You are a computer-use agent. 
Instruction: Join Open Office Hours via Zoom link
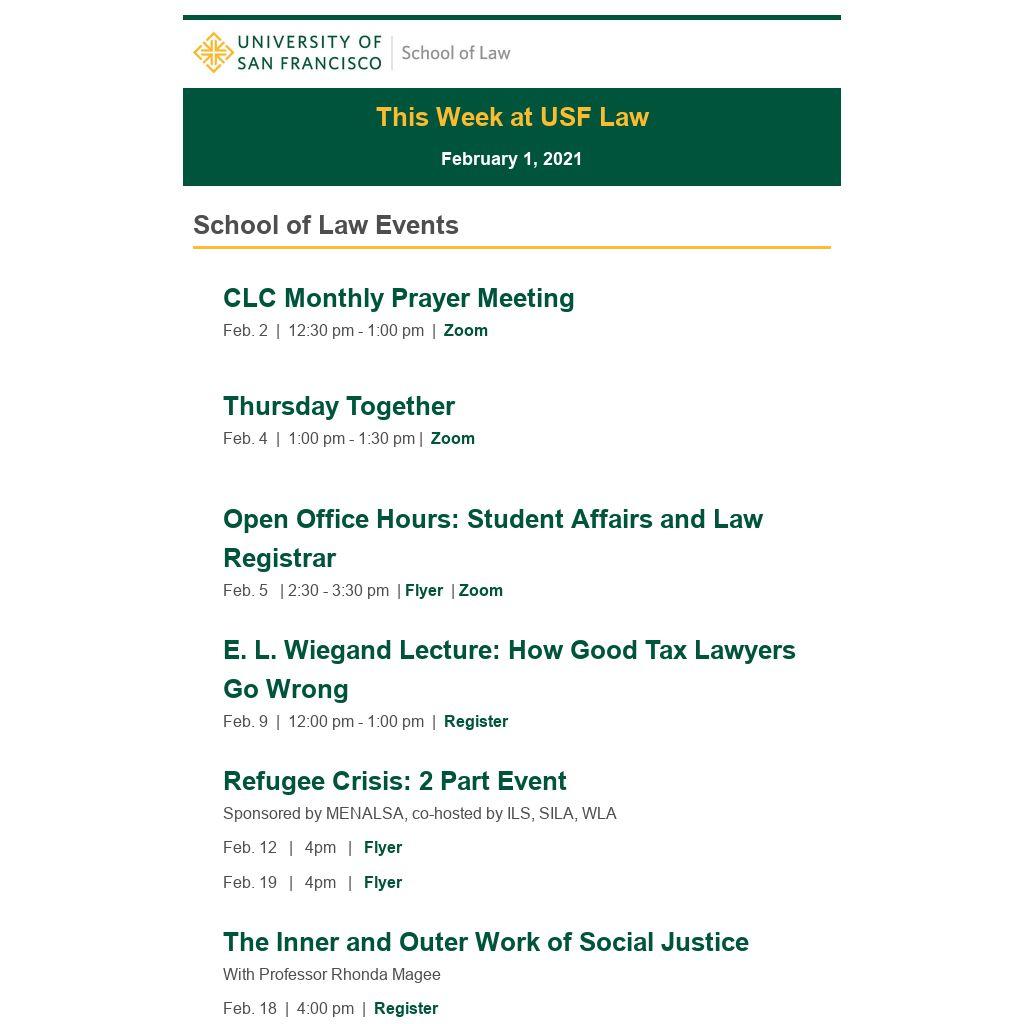[x=480, y=591]
